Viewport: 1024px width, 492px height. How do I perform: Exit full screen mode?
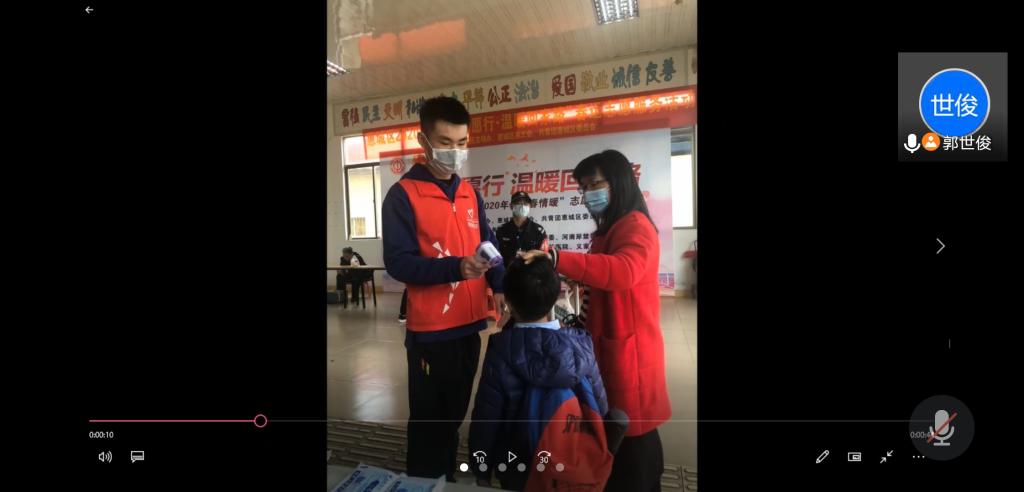click(x=886, y=457)
